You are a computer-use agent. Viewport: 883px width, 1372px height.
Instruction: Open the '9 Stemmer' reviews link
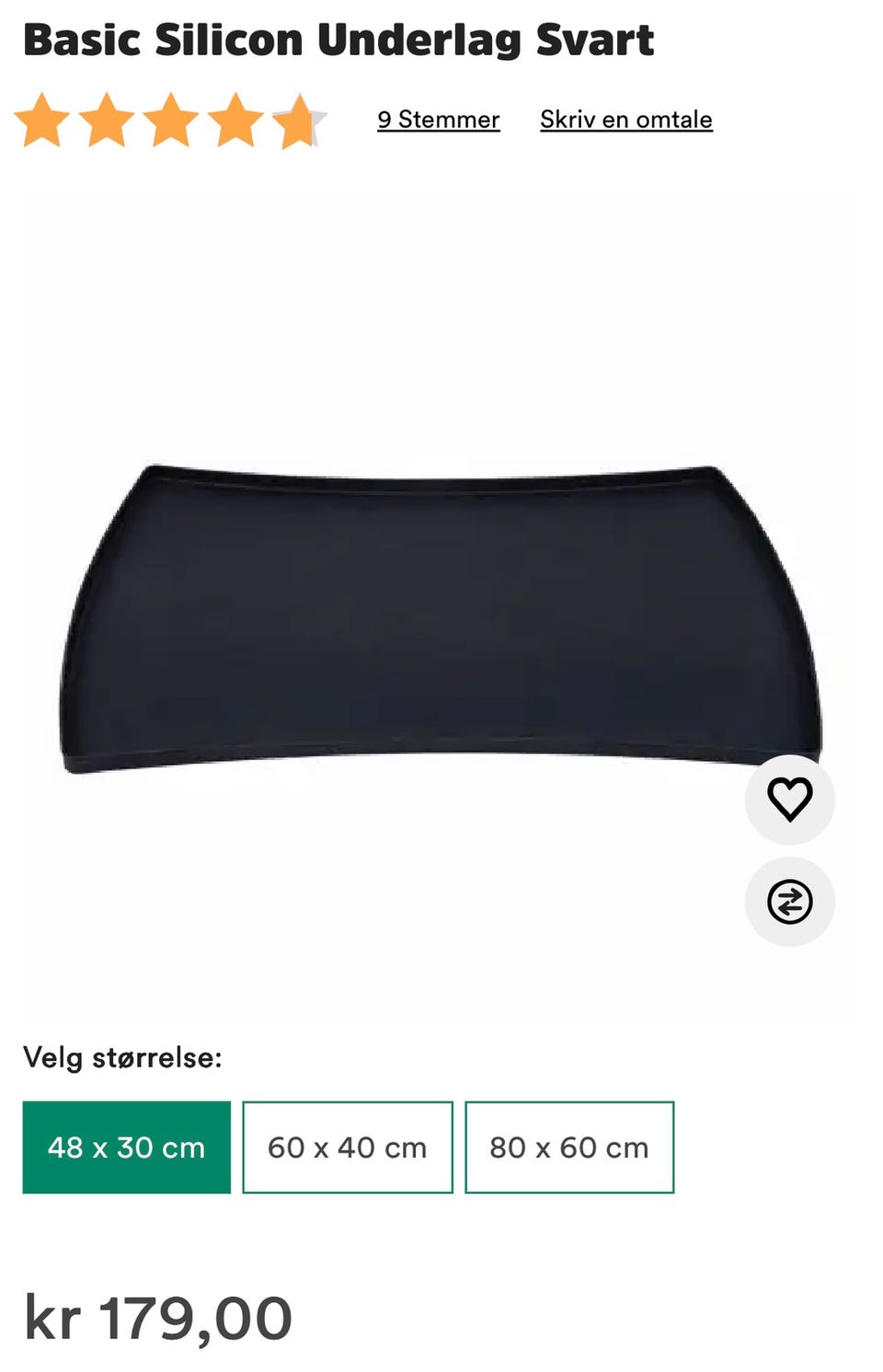pos(437,119)
